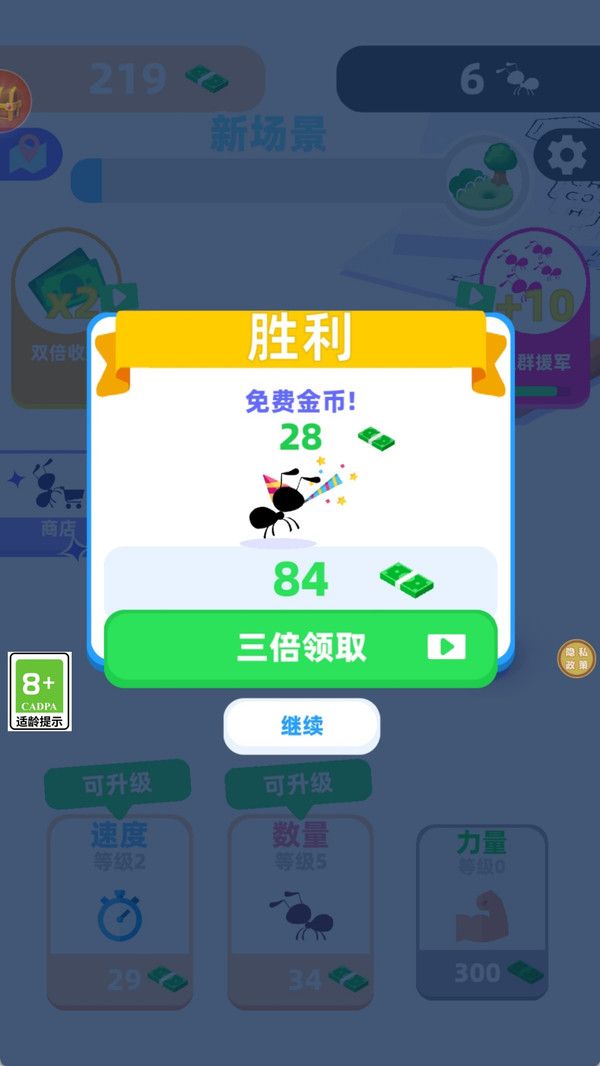600x1066 pixels.
Task: Open the 8+ CADPA age rating notice
Action: pos(39,691)
